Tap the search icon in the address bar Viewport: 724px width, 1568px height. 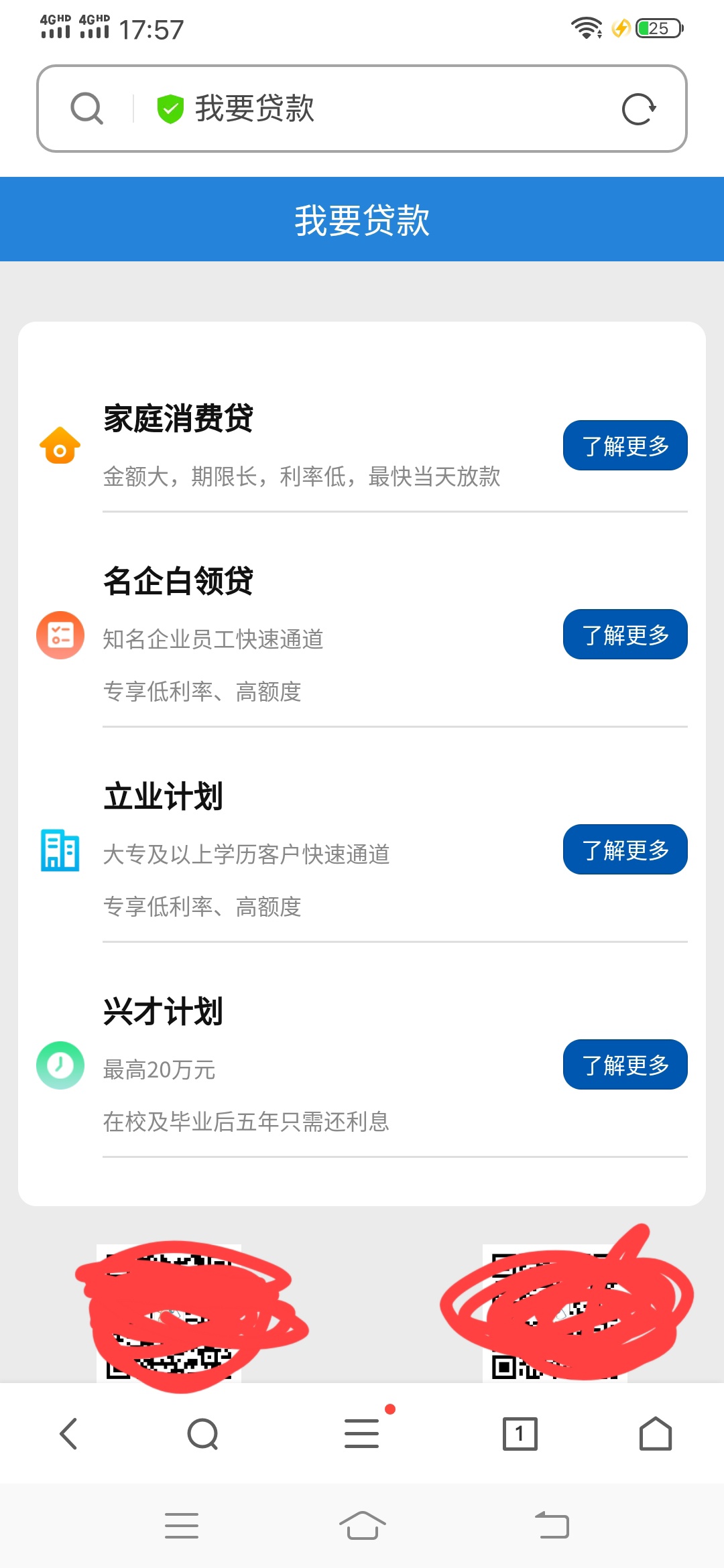point(87,109)
